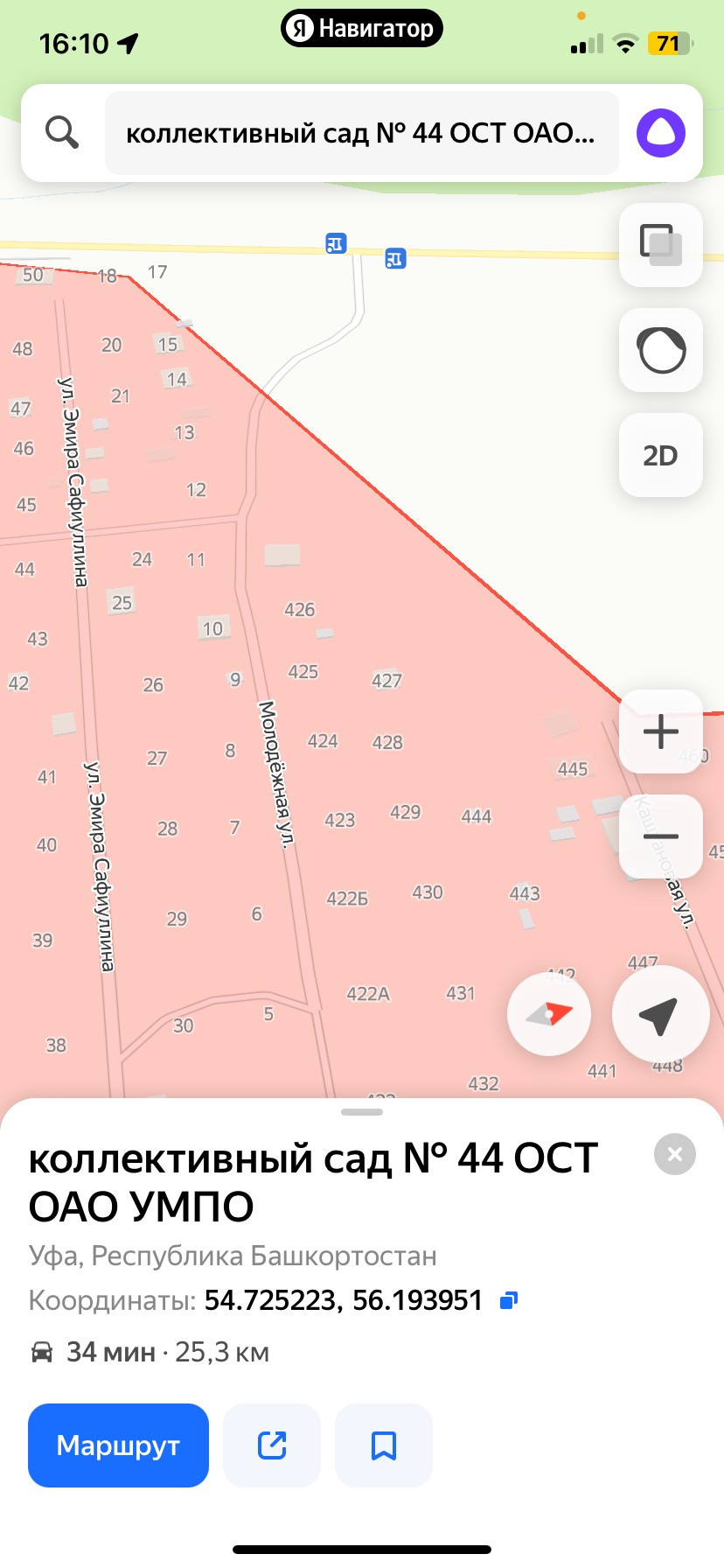
Task: Build route with Маршрут button
Action: [x=118, y=1445]
